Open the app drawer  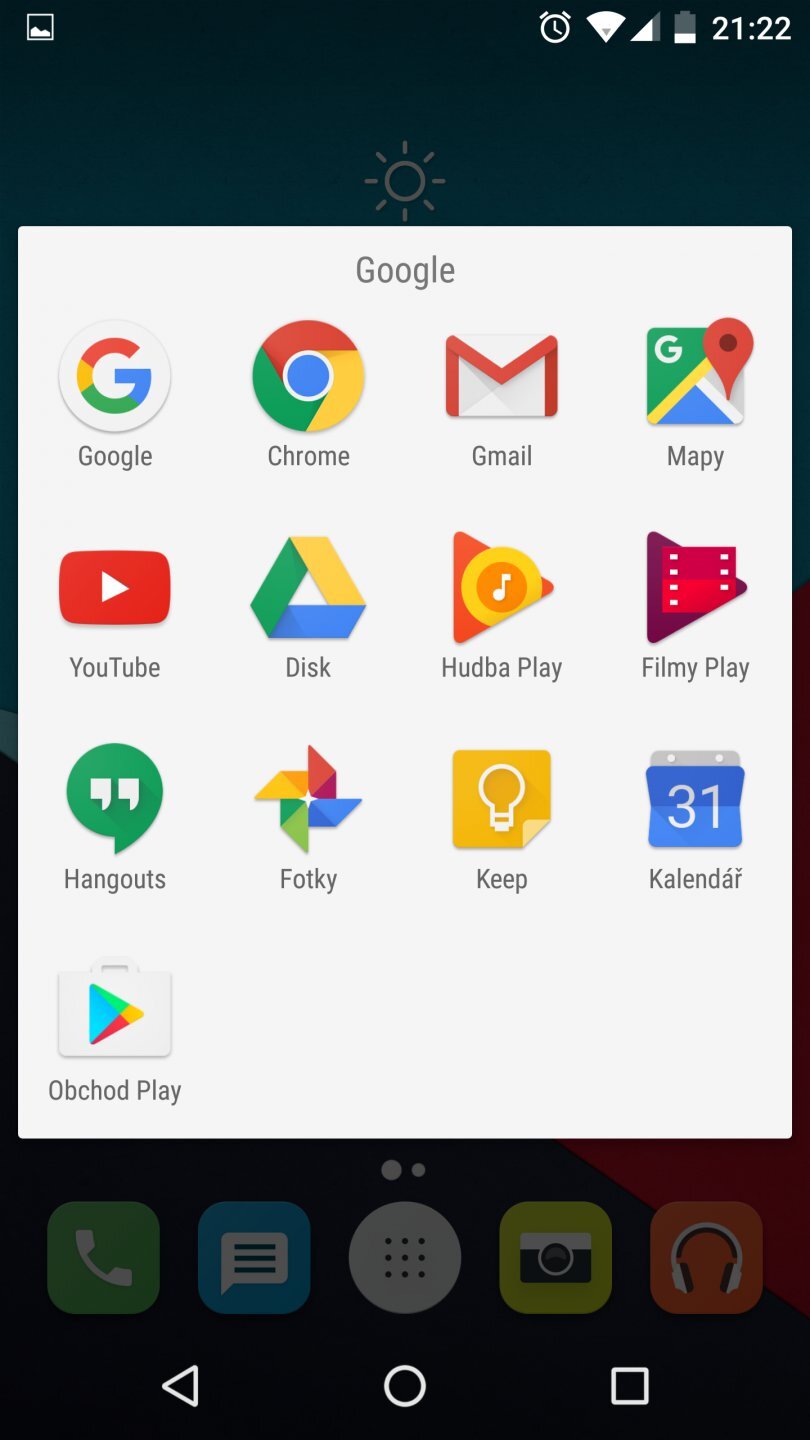[404, 1257]
